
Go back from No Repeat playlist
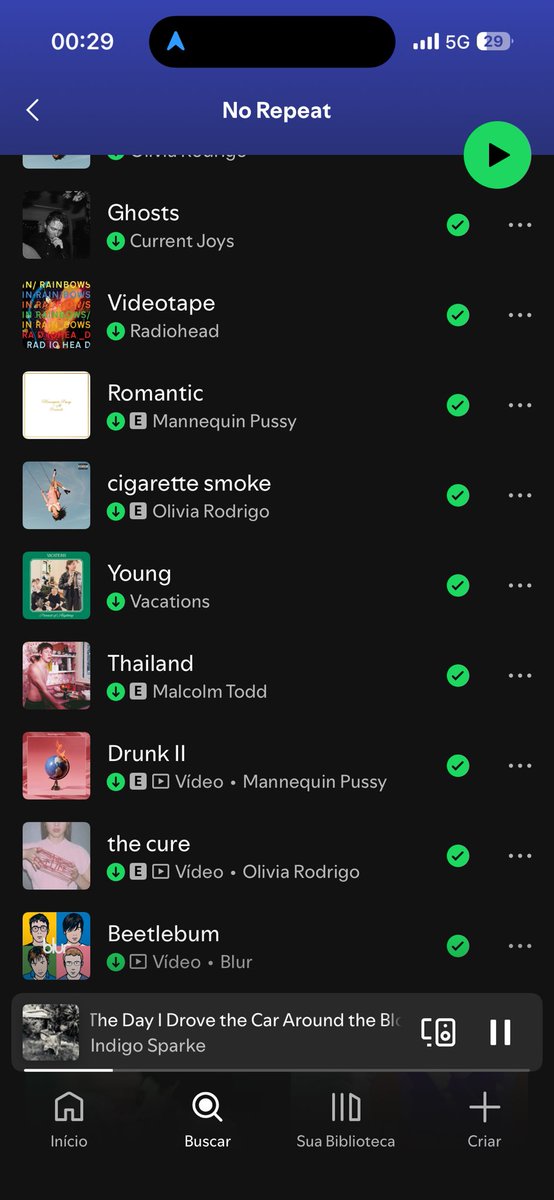pyautogui.click(x=33, y=110)
